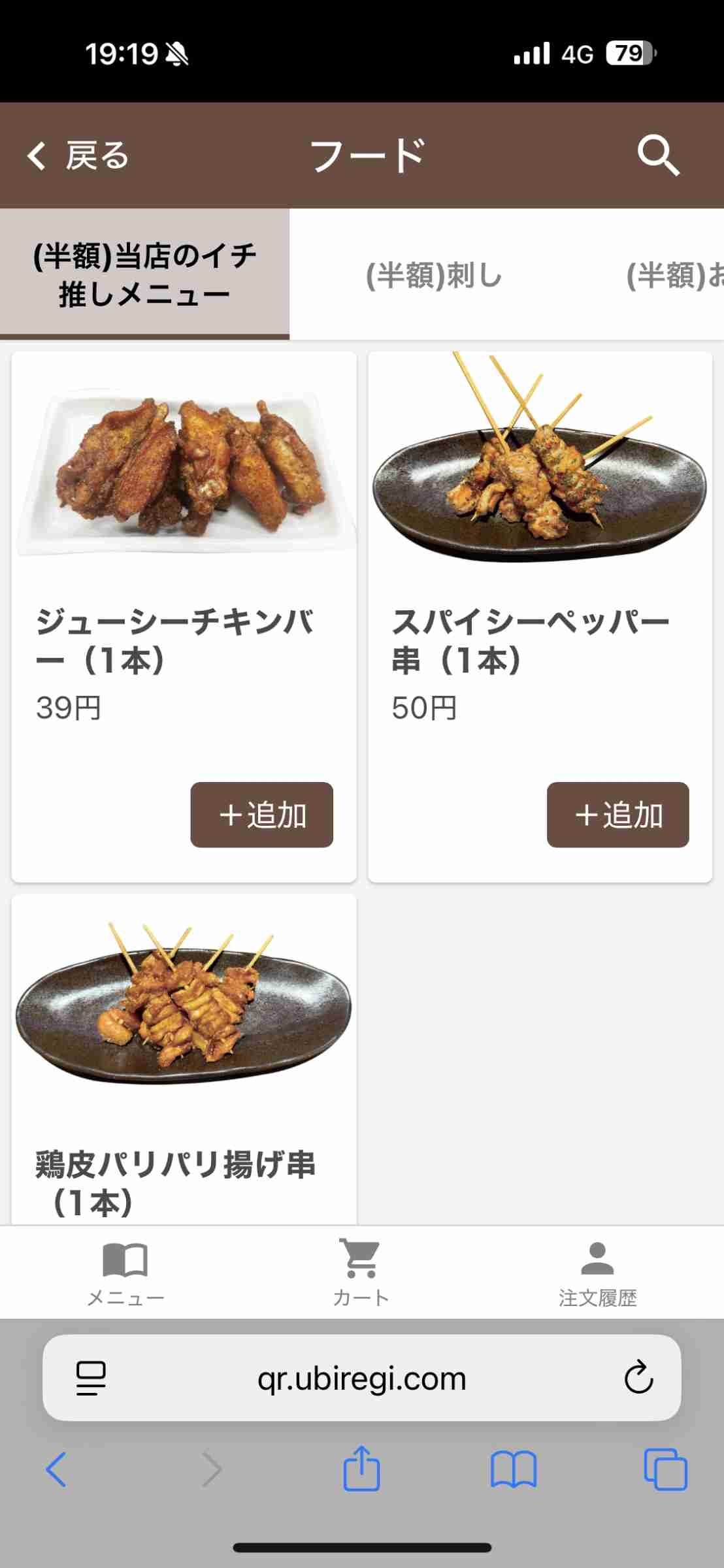The image size is (724, 1568).
Task: Open the カート tab
Action: tap(361, 1273)
